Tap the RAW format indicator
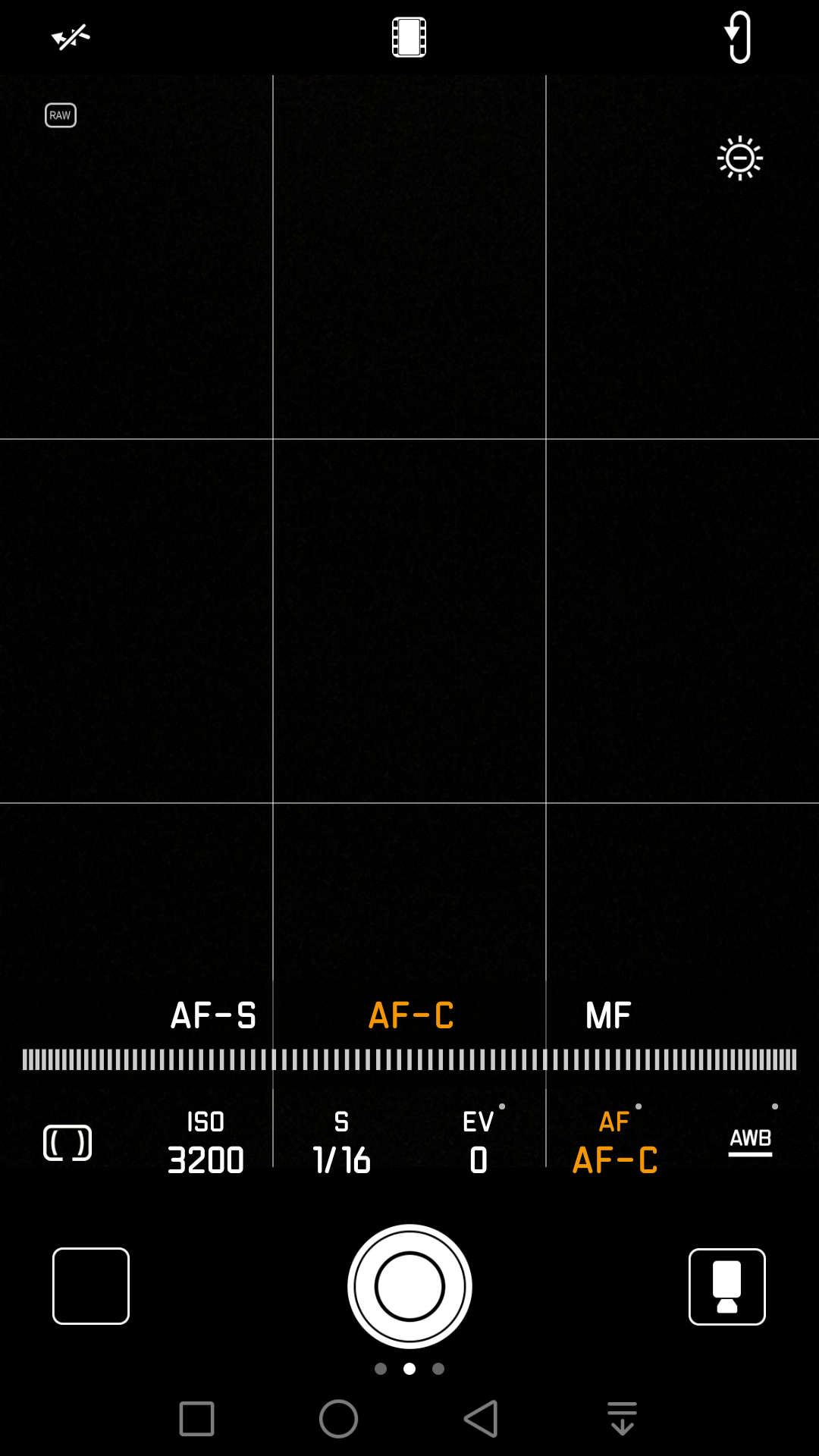 [61, 115]
